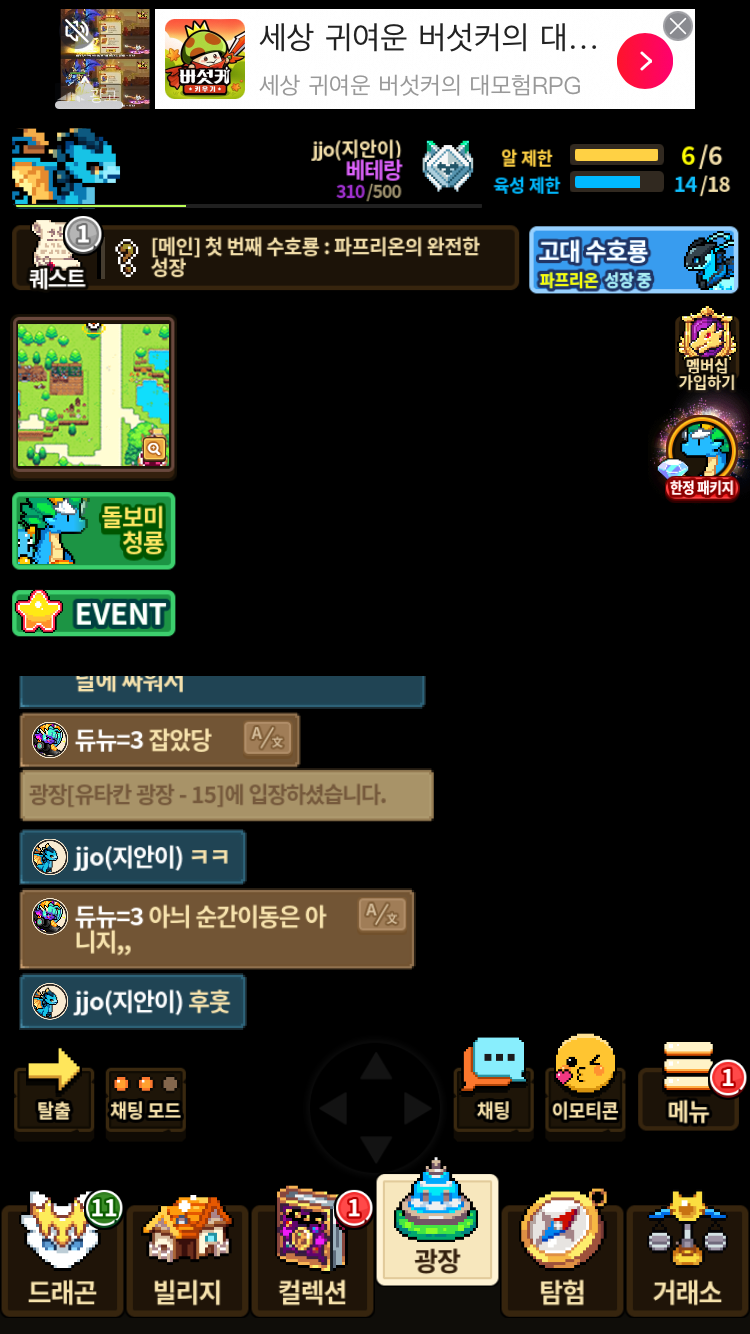Open the 퀘스트 scroll
750x1334 pixels.
tap(59, 256)
